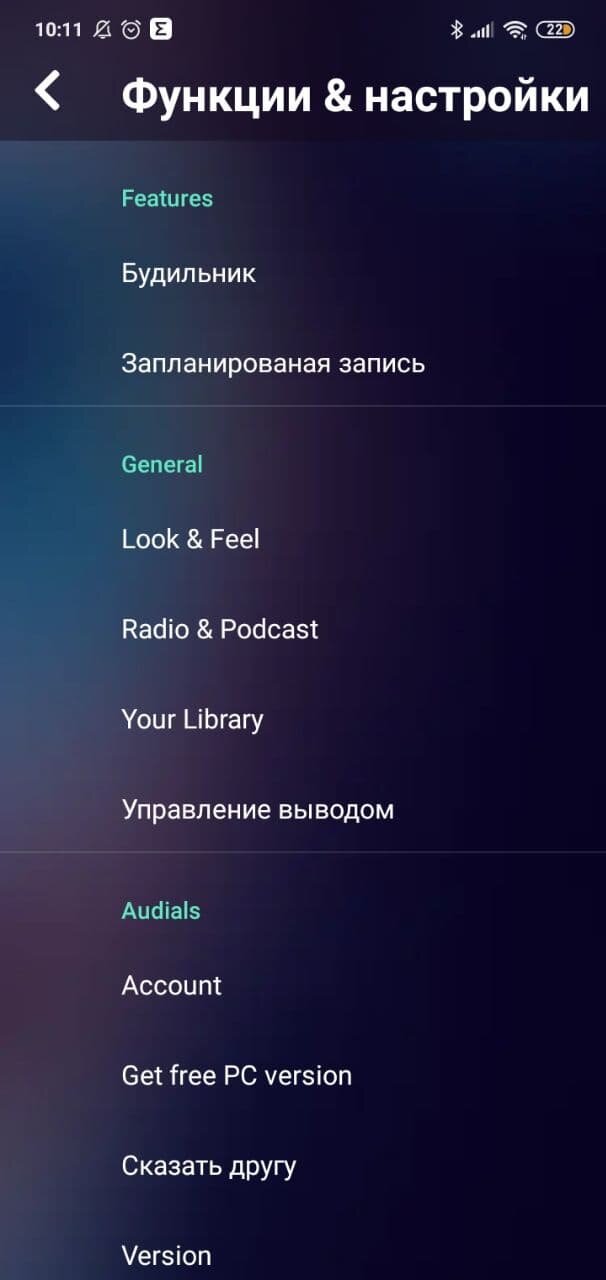This screenshot has width=606, height=1280.
Task: Open Запланированая запись
Action: 303,363
